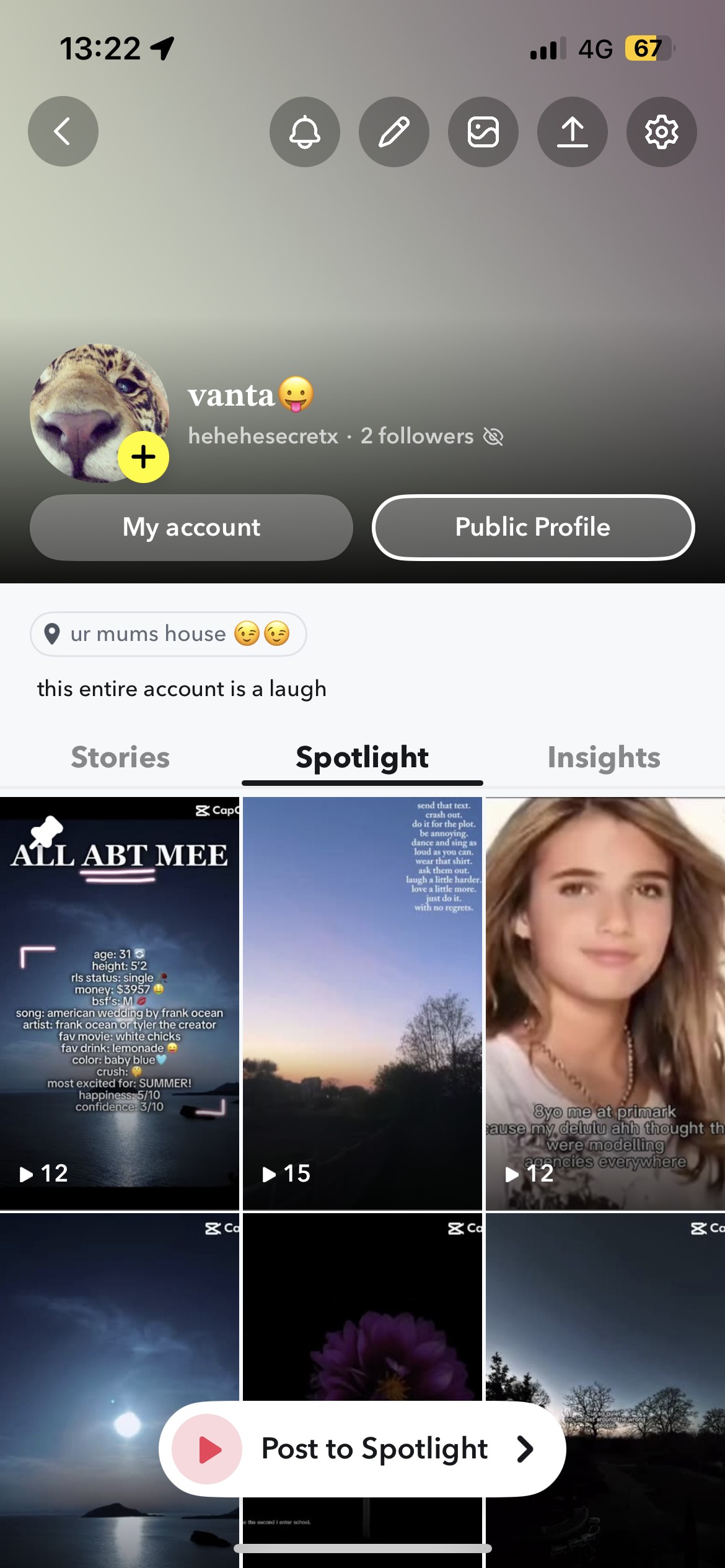Tap Post to Spotlight
The height and width of the screenshot is (1568, 725).
[362, 1449]
